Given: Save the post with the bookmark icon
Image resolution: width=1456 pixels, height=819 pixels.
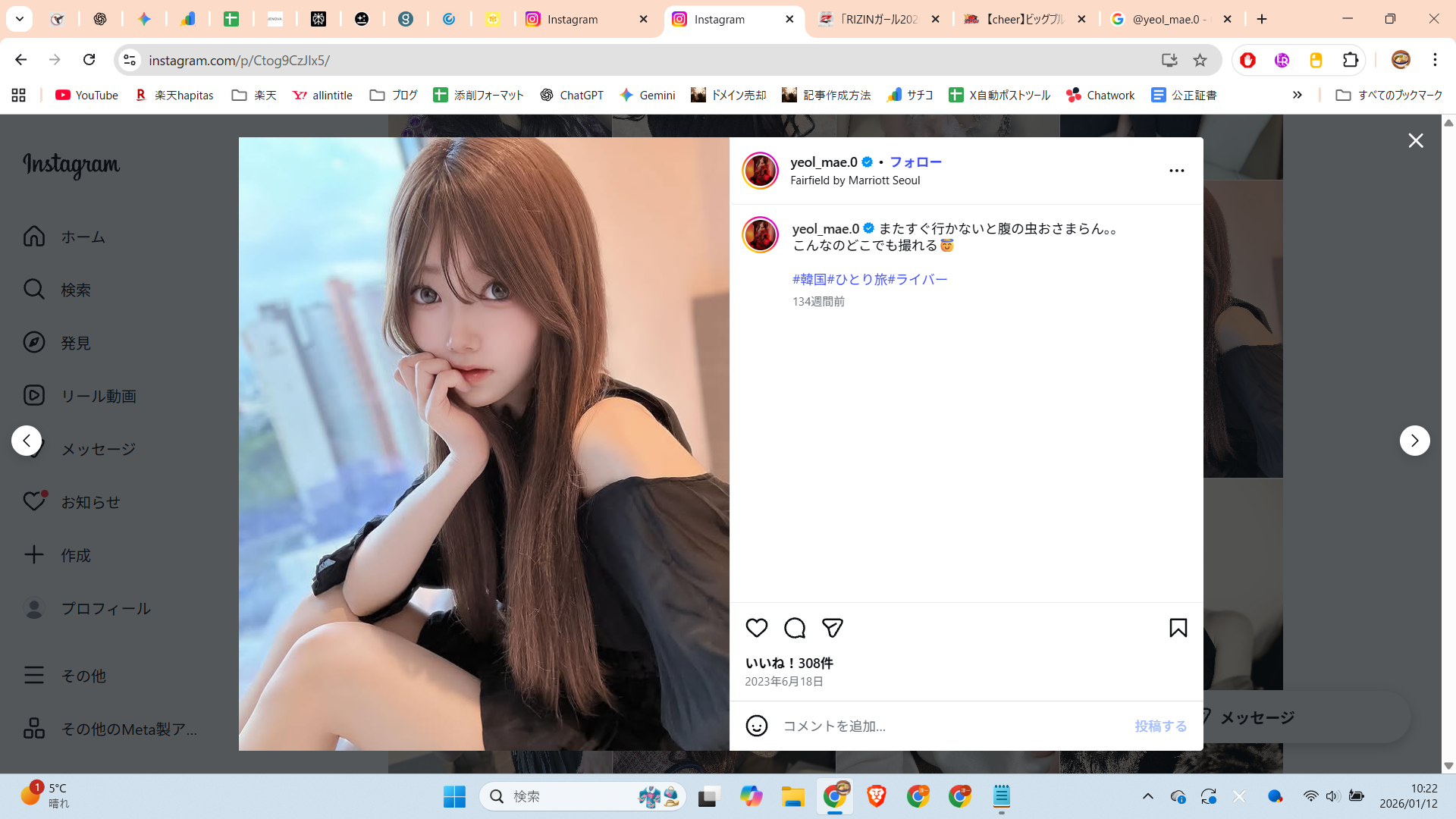Looking at the screenshot, I should click(1178, 628).
